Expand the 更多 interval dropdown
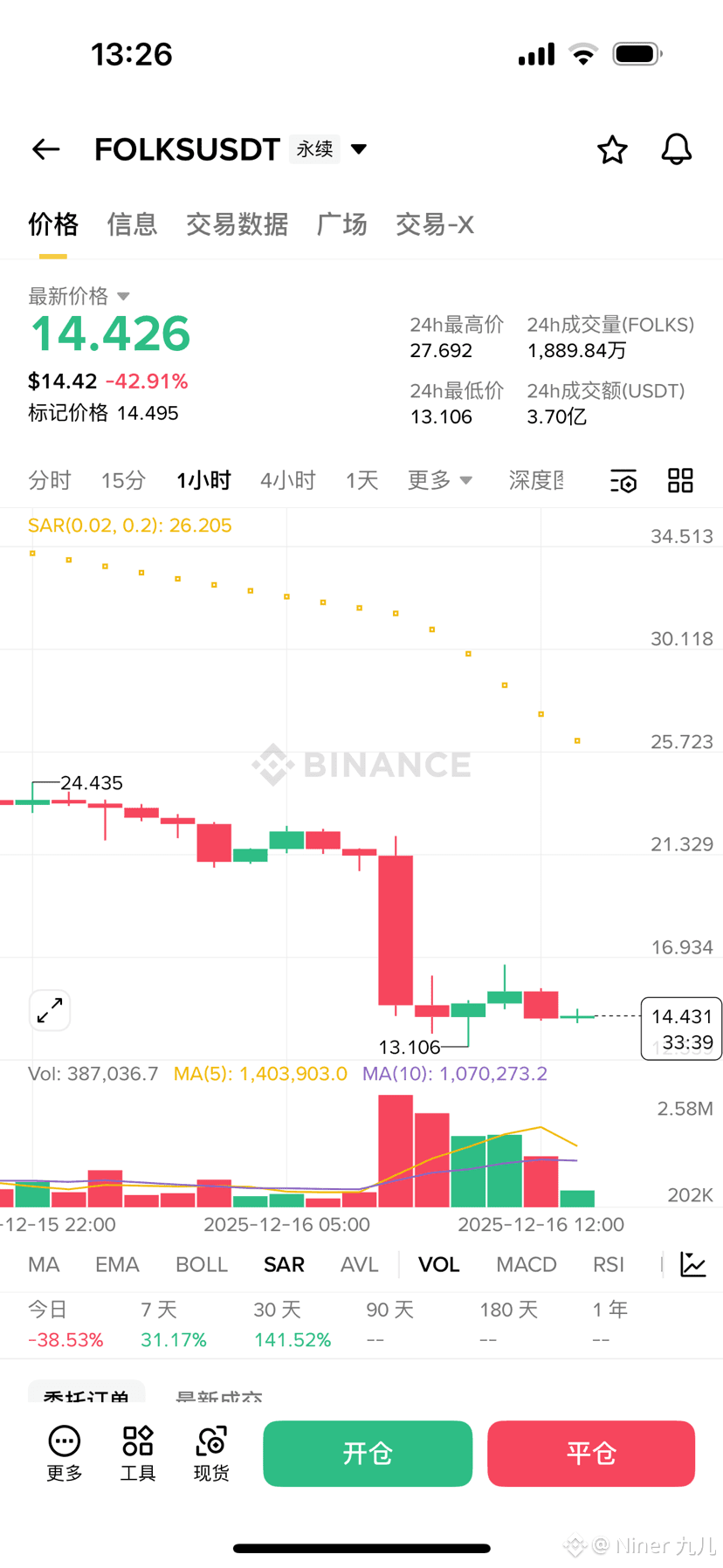Image resolution: width=723 pixels, height=1568 pixels. (x=439, y=480)
